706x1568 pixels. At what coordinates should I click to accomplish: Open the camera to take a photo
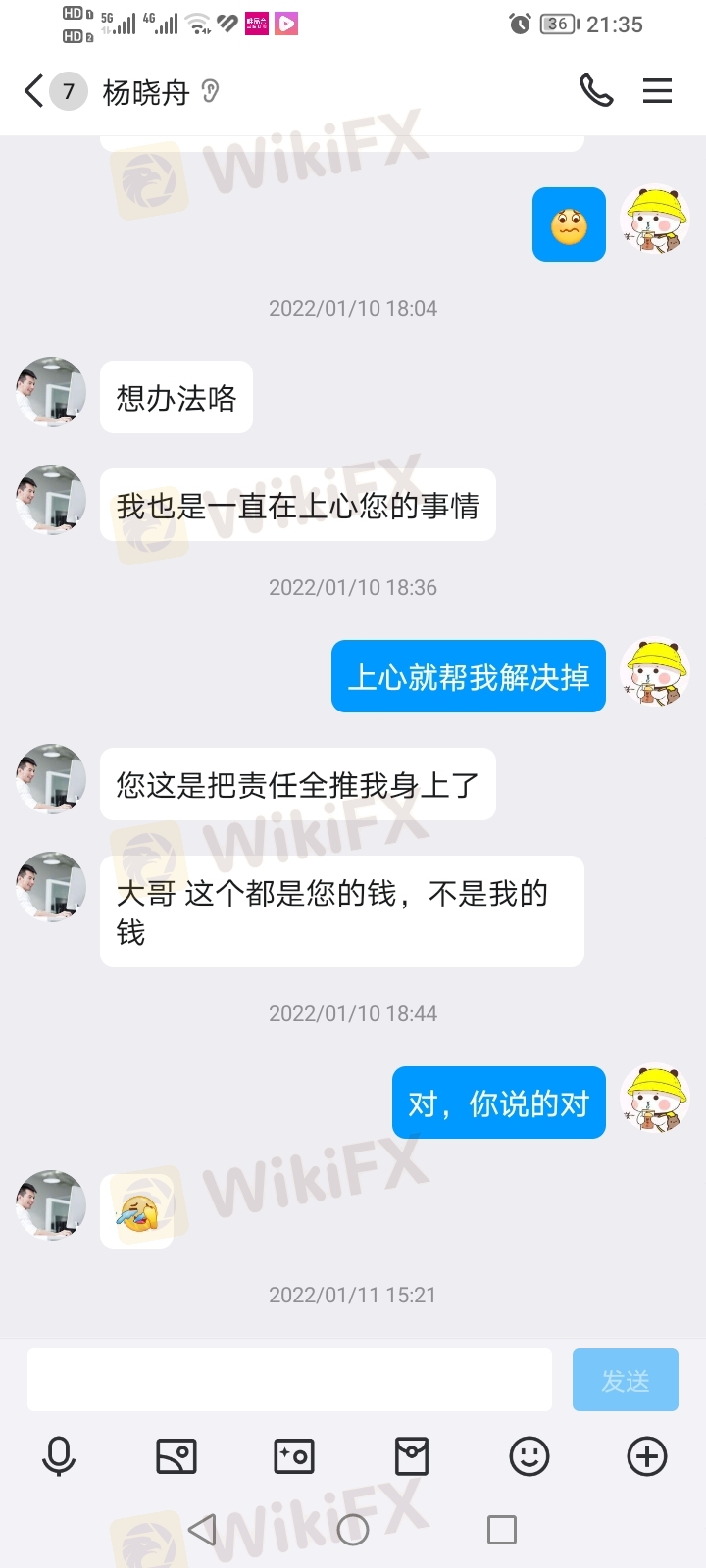[x=294, y=1456]
